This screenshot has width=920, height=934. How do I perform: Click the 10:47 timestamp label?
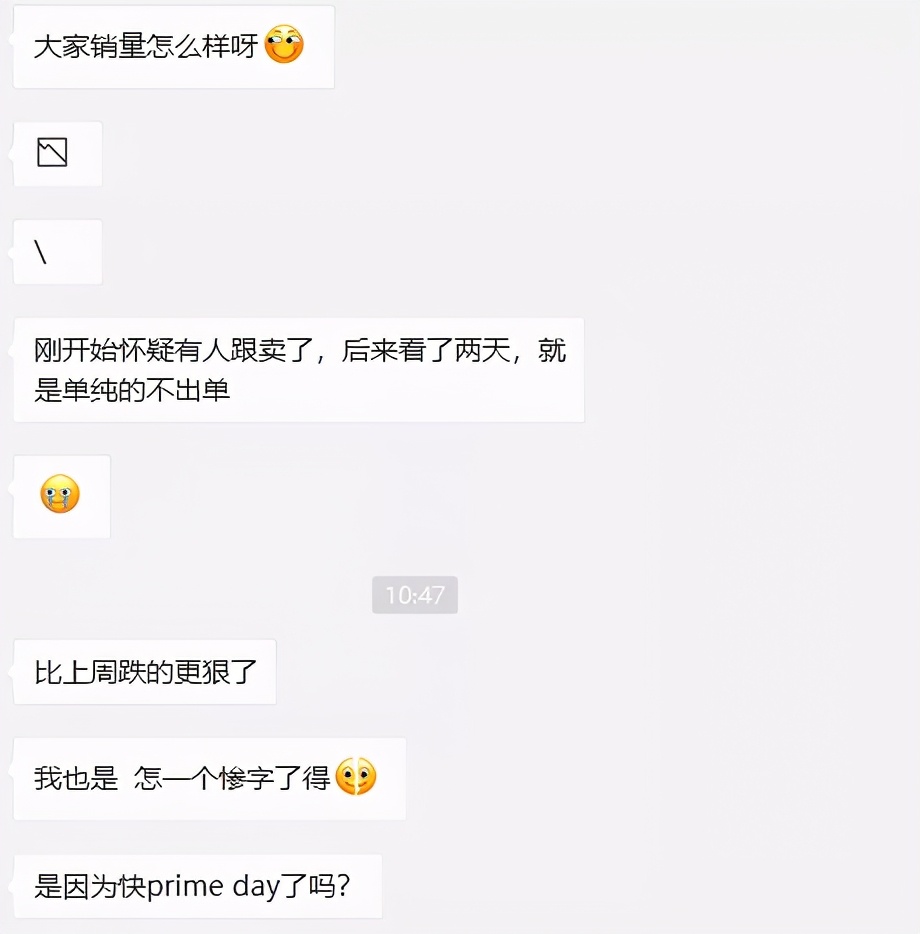click(414, 594)
